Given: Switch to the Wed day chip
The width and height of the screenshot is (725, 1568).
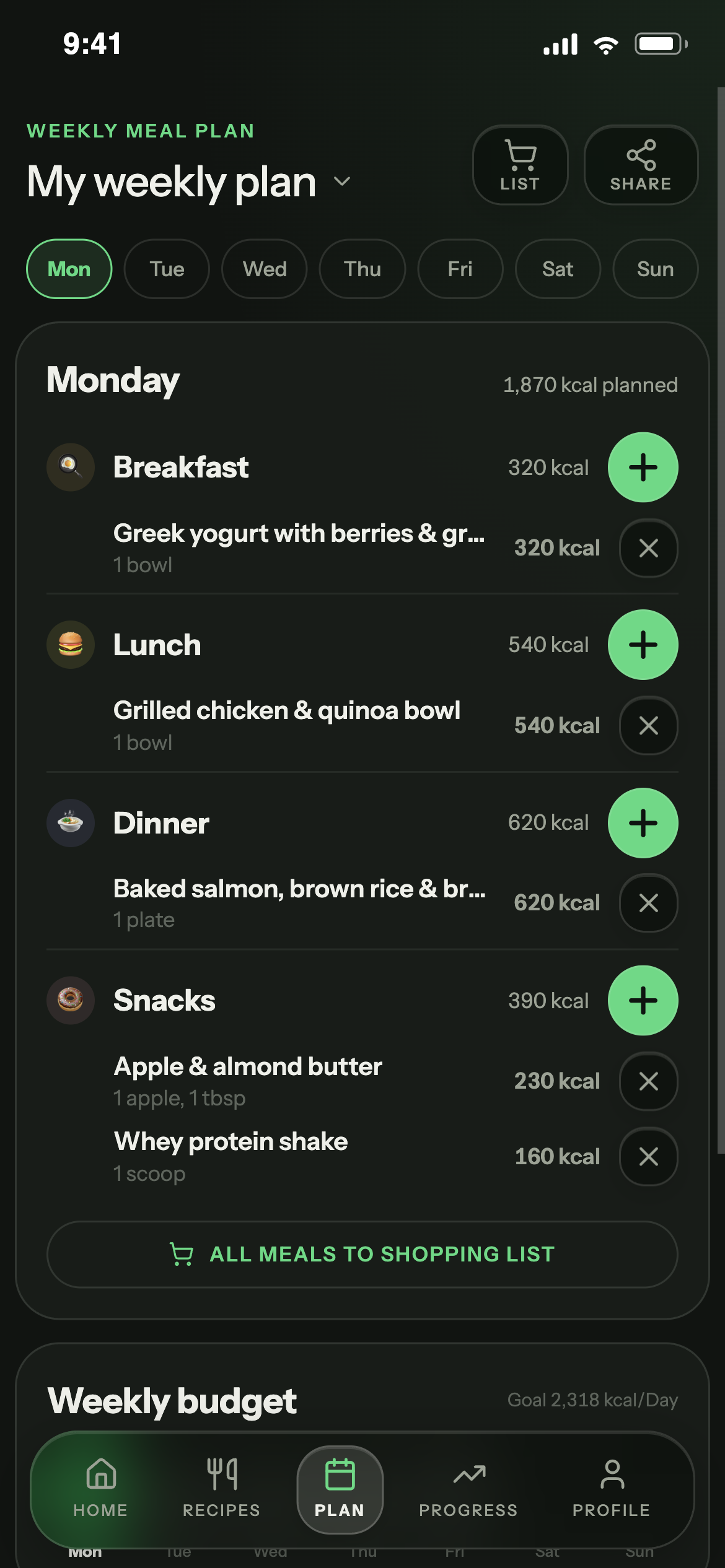Looking at the screenshot, I should pos(265,269).
